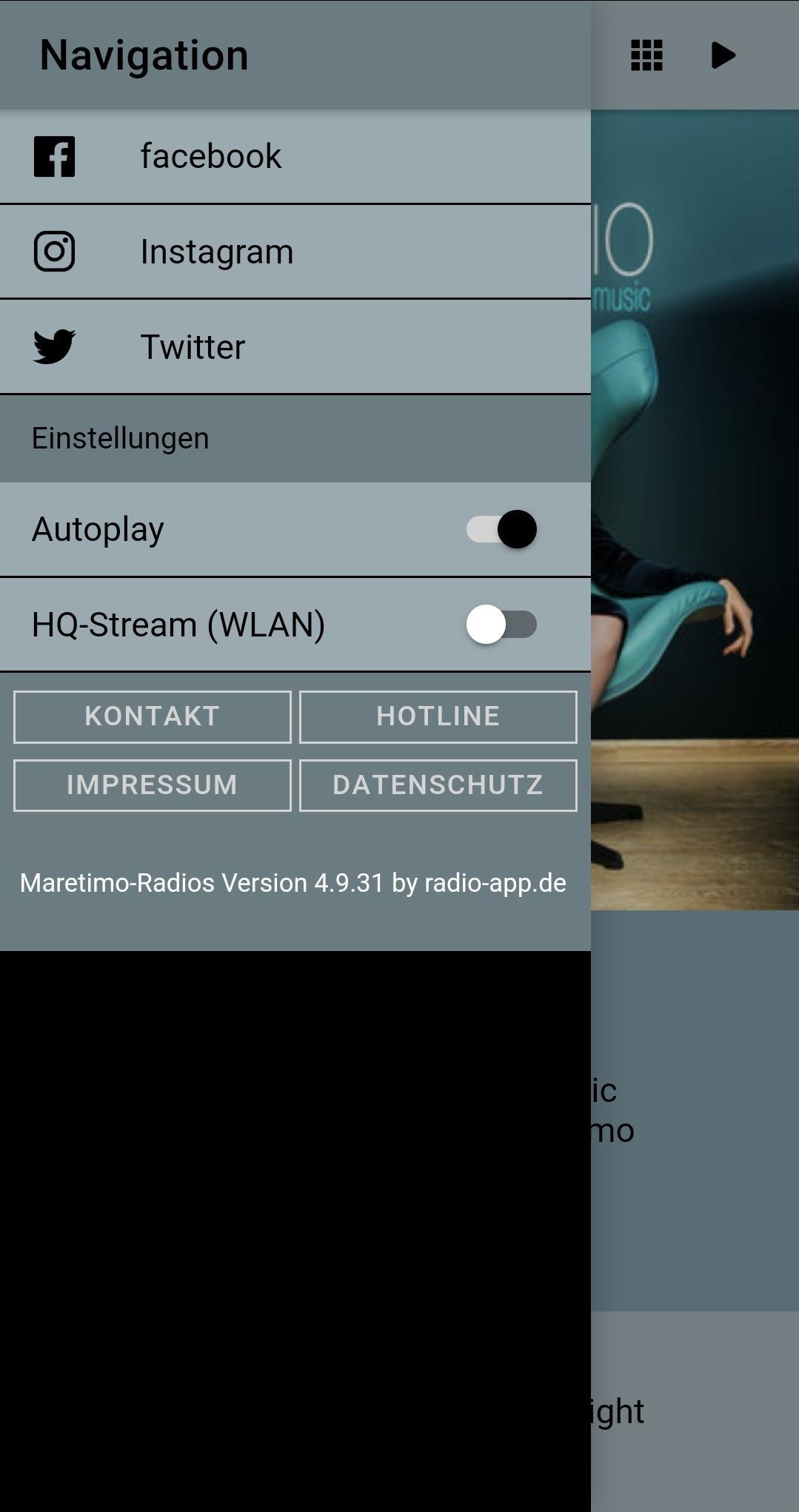Call the HOTLINE
Viewport: 799px width, 1512px height.
438,716
